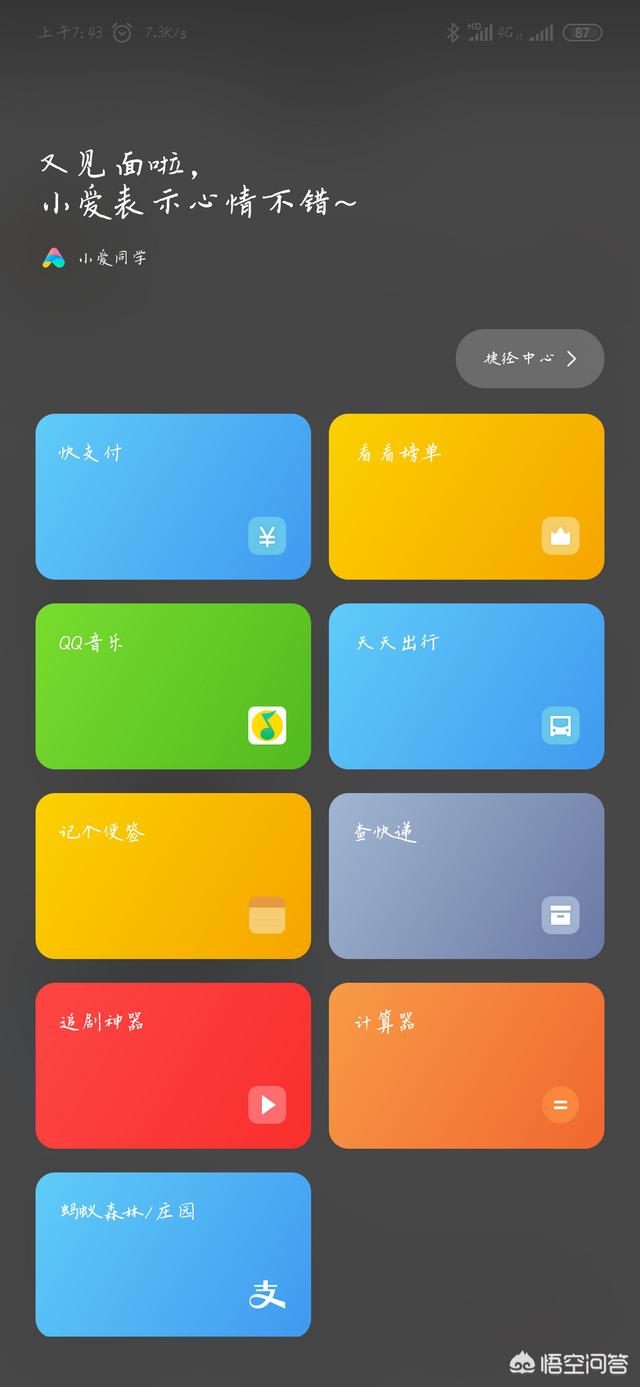Select the 天天出行 travel card

coord(467,686)
